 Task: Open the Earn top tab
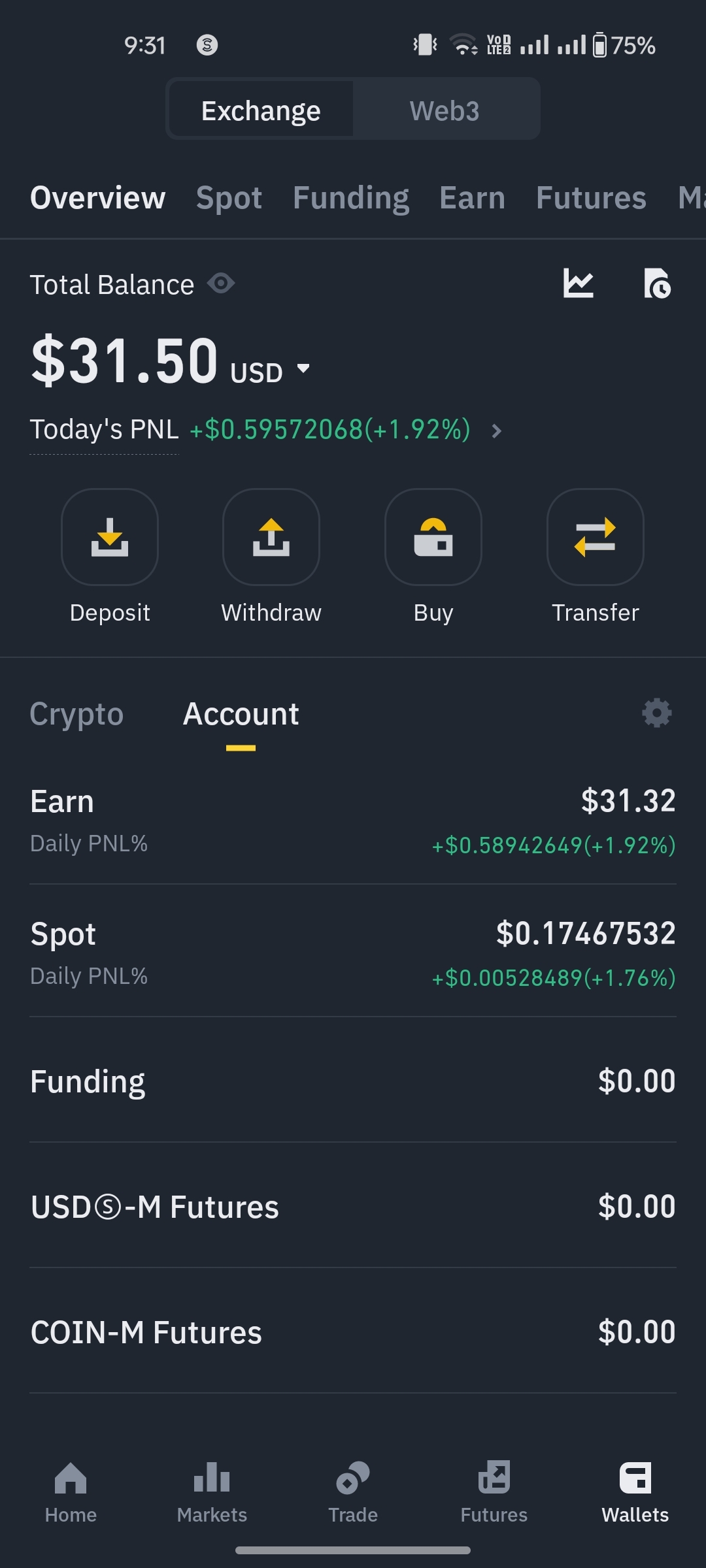coord(472,197)
